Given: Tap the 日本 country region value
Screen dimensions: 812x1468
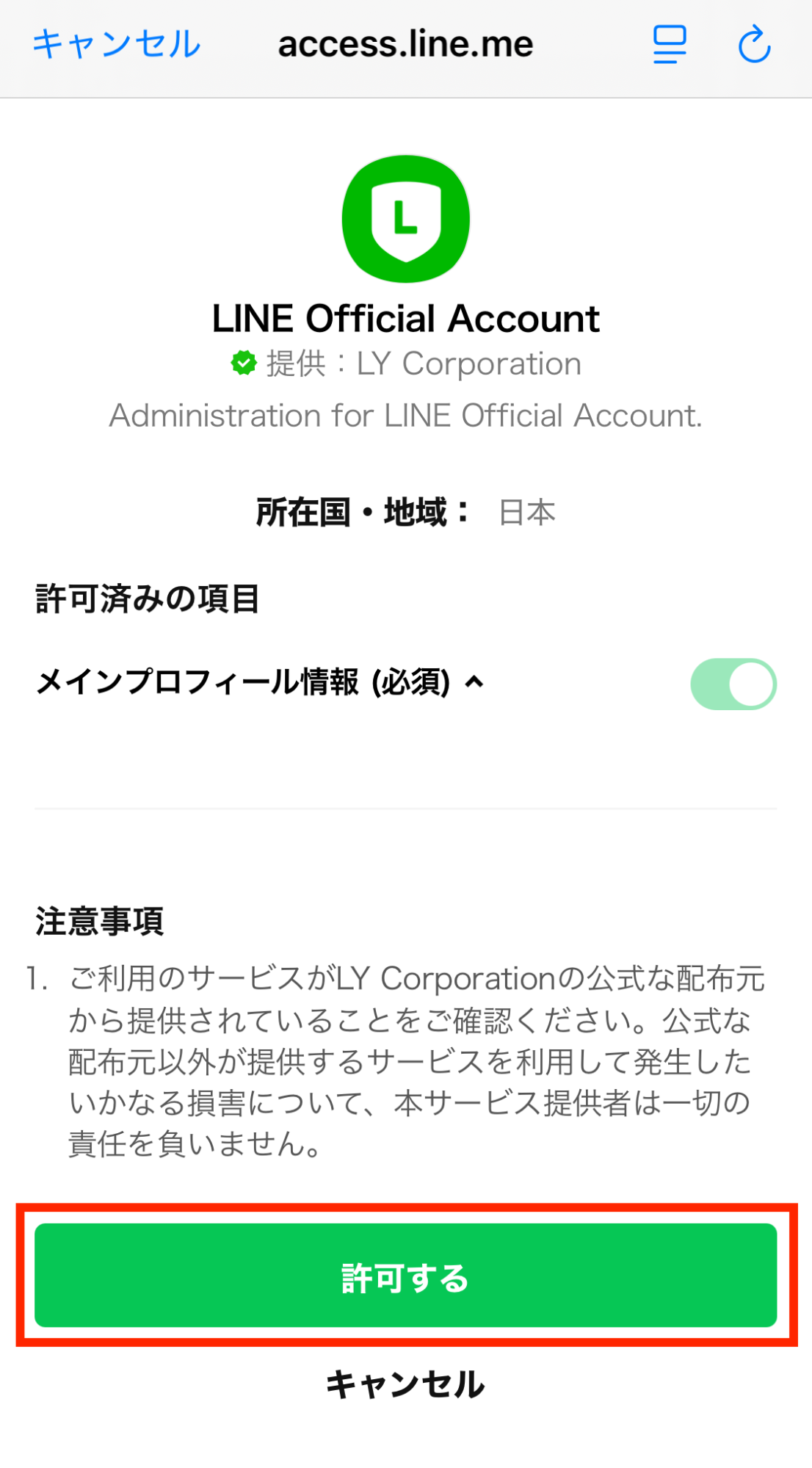Looking at the screenshot, I should [x=526, y=512].
